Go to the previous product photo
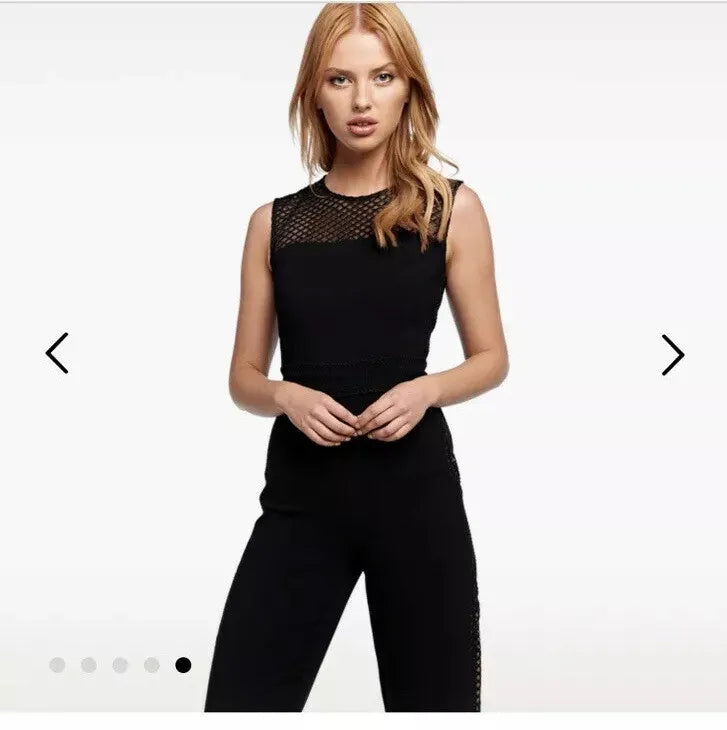Viewport: 727px width, 730px height. [57, 353]
